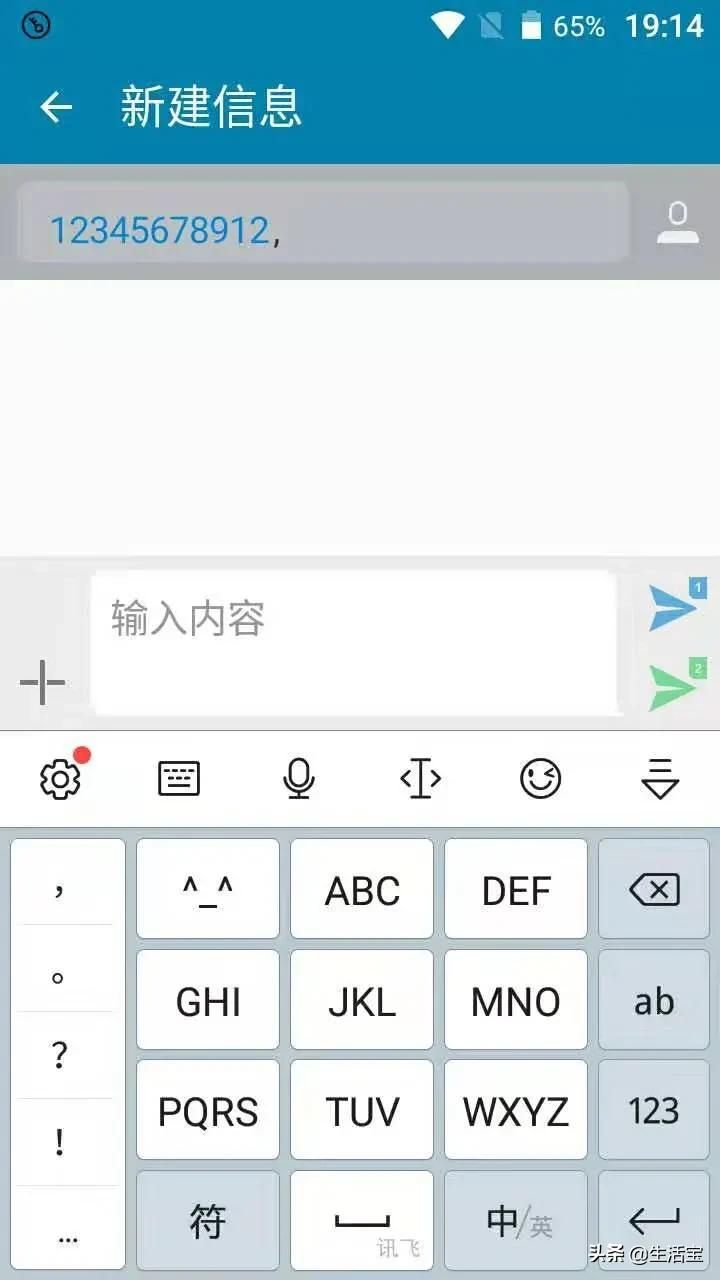
Task: Tap the 123 number key
Action: point(654,1110)
